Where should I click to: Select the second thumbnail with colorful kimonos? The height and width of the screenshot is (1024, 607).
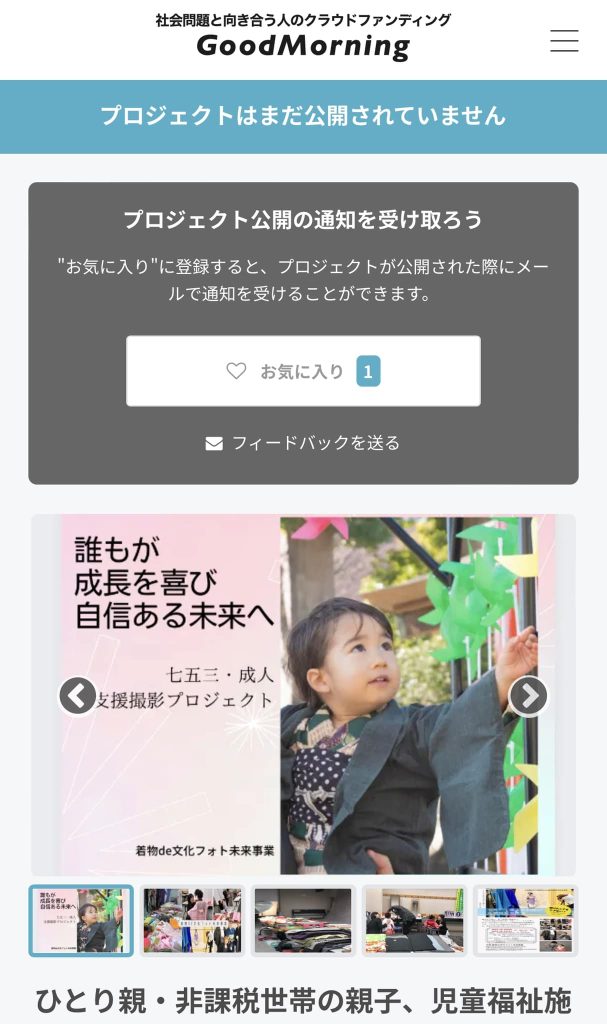click(192, 920)
